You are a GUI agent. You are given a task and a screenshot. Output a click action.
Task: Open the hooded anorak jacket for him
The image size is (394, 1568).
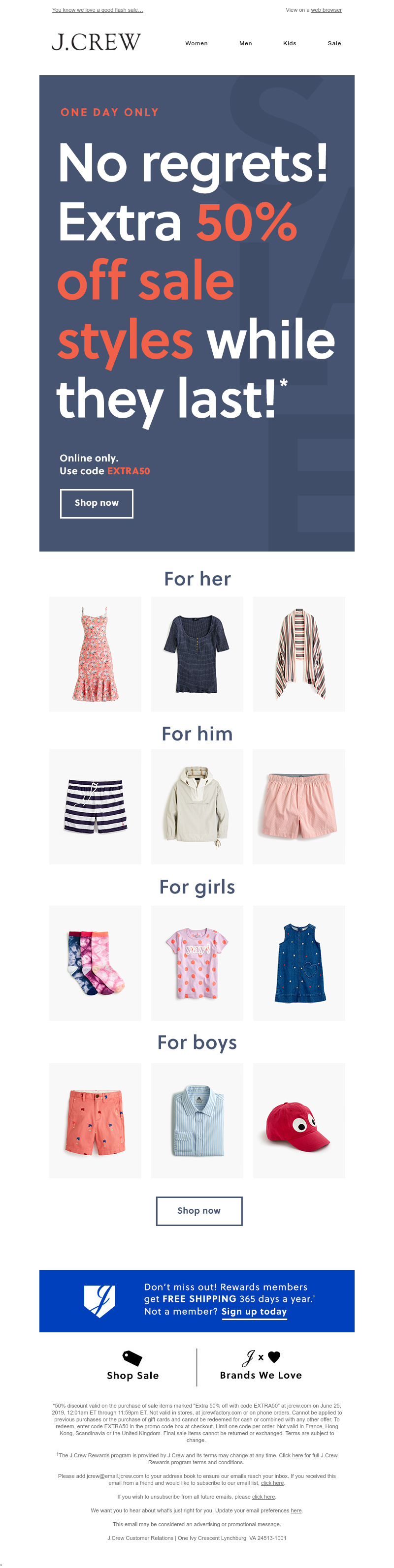click(197, 806)
